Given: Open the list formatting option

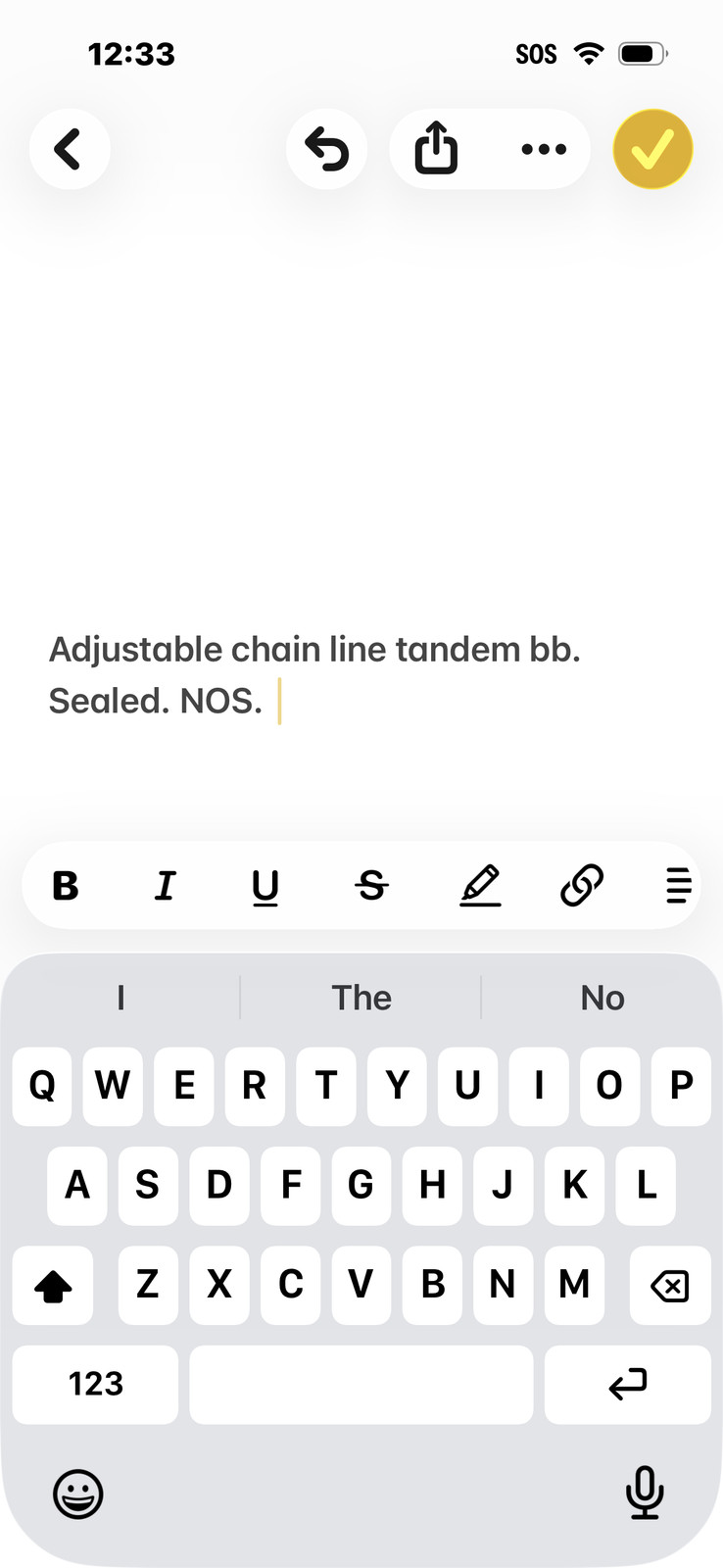Looking at the screenshot, I should (x=678, y=886).
